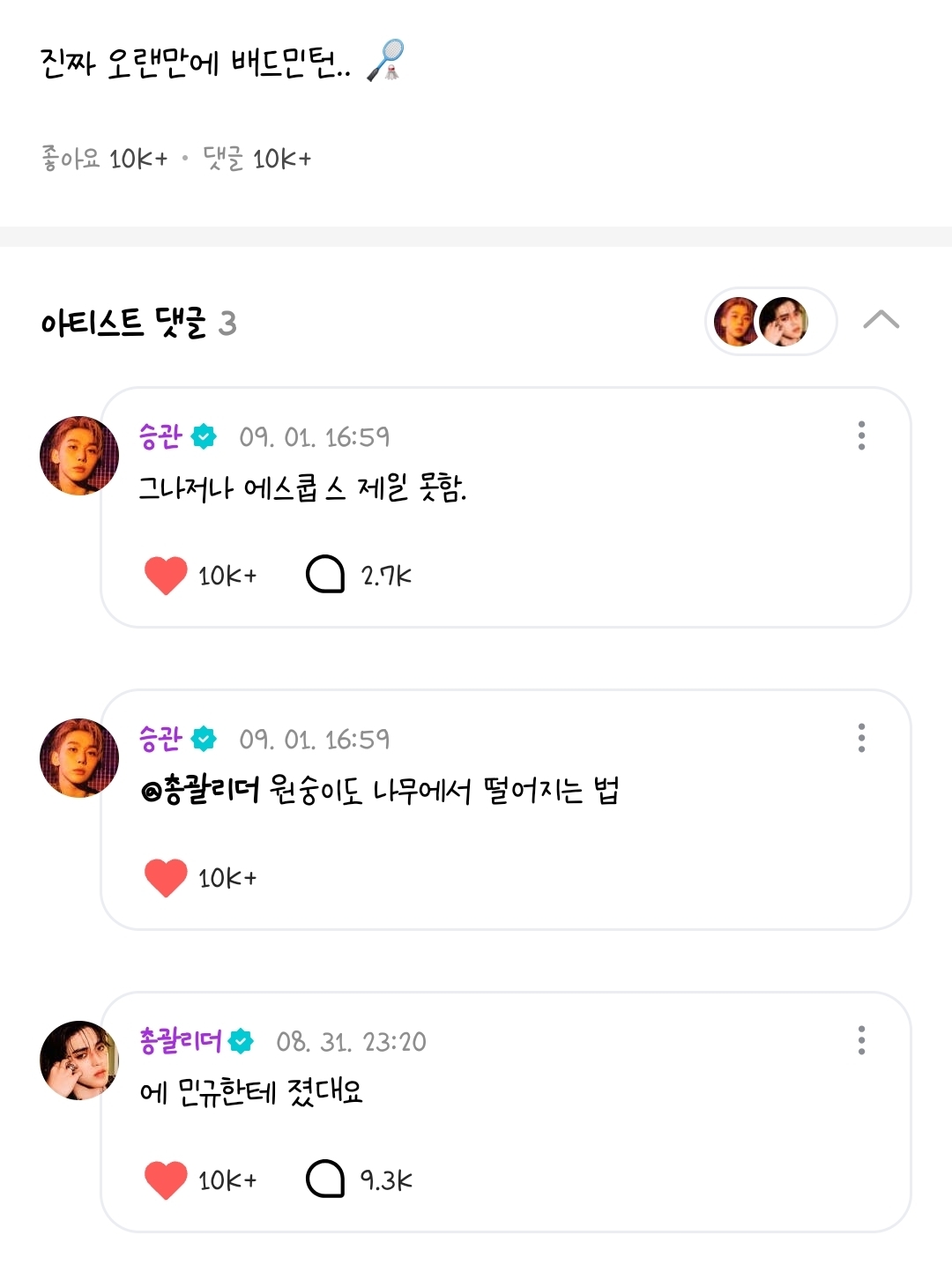This screenshot has width=952, height=1265.
Task: Open the @총괄리더 mention link
Action: (200, 791)
